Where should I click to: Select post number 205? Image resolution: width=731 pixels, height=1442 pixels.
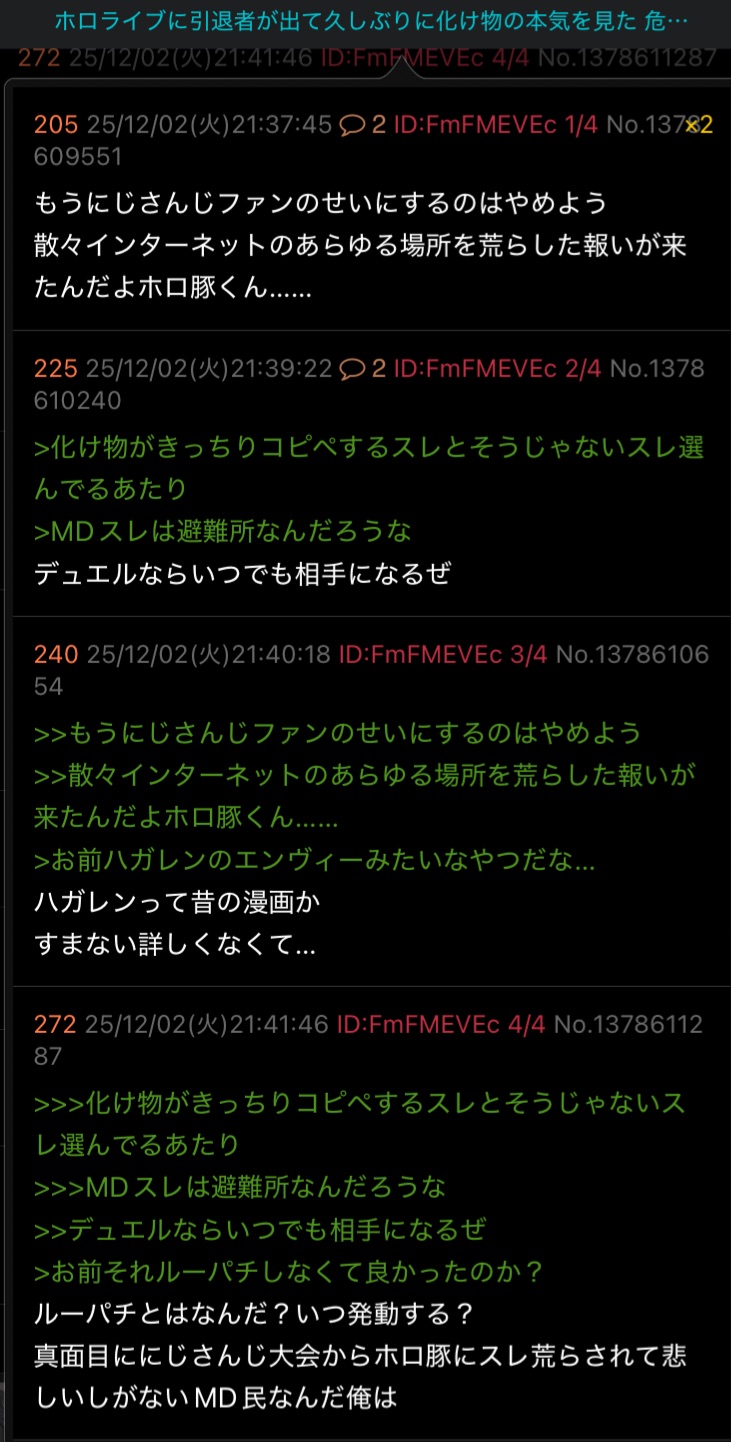click(56, 125)
